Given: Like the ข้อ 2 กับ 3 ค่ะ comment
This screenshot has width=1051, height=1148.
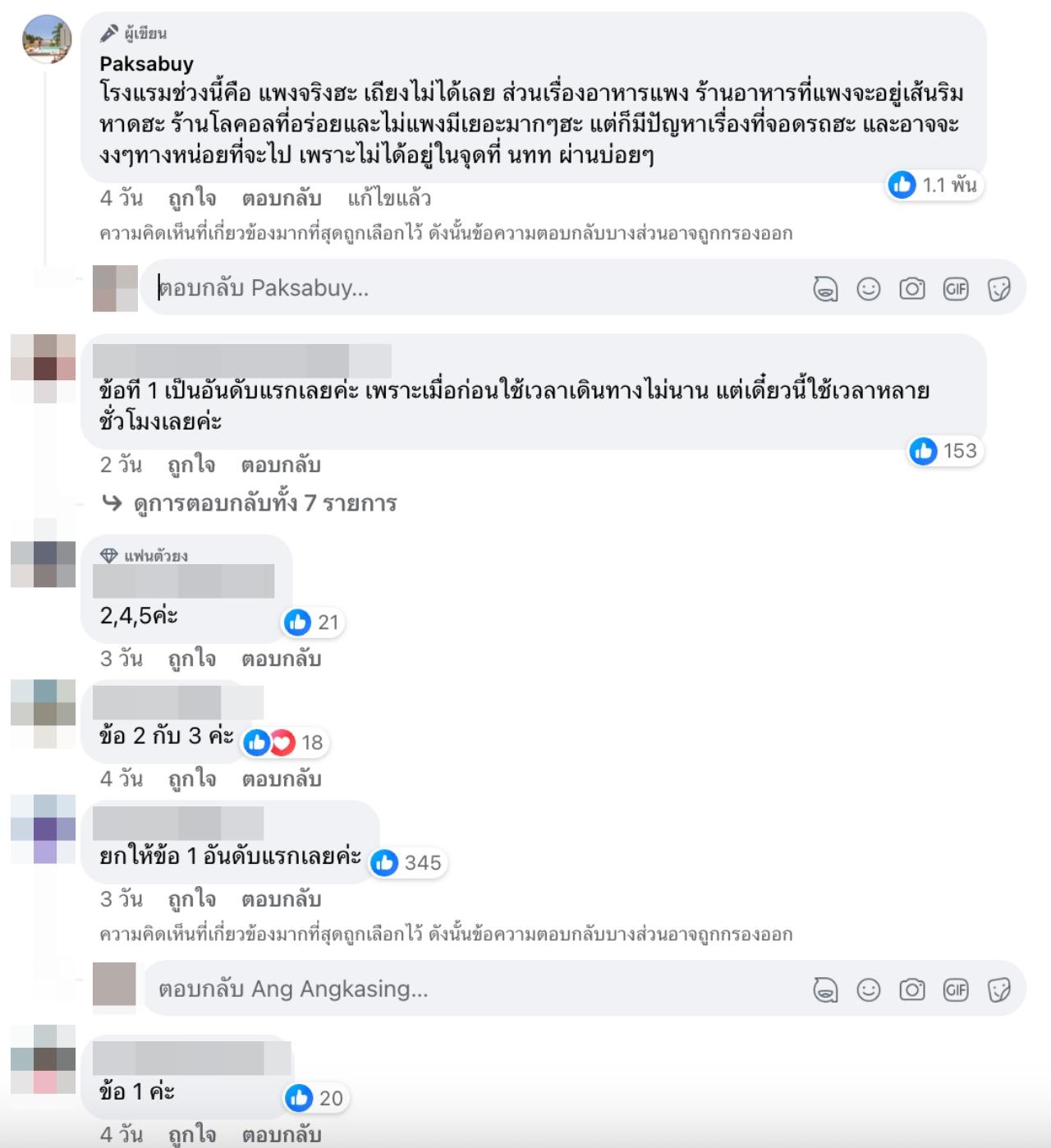Looking at the screenshot, I should point(191,779).
